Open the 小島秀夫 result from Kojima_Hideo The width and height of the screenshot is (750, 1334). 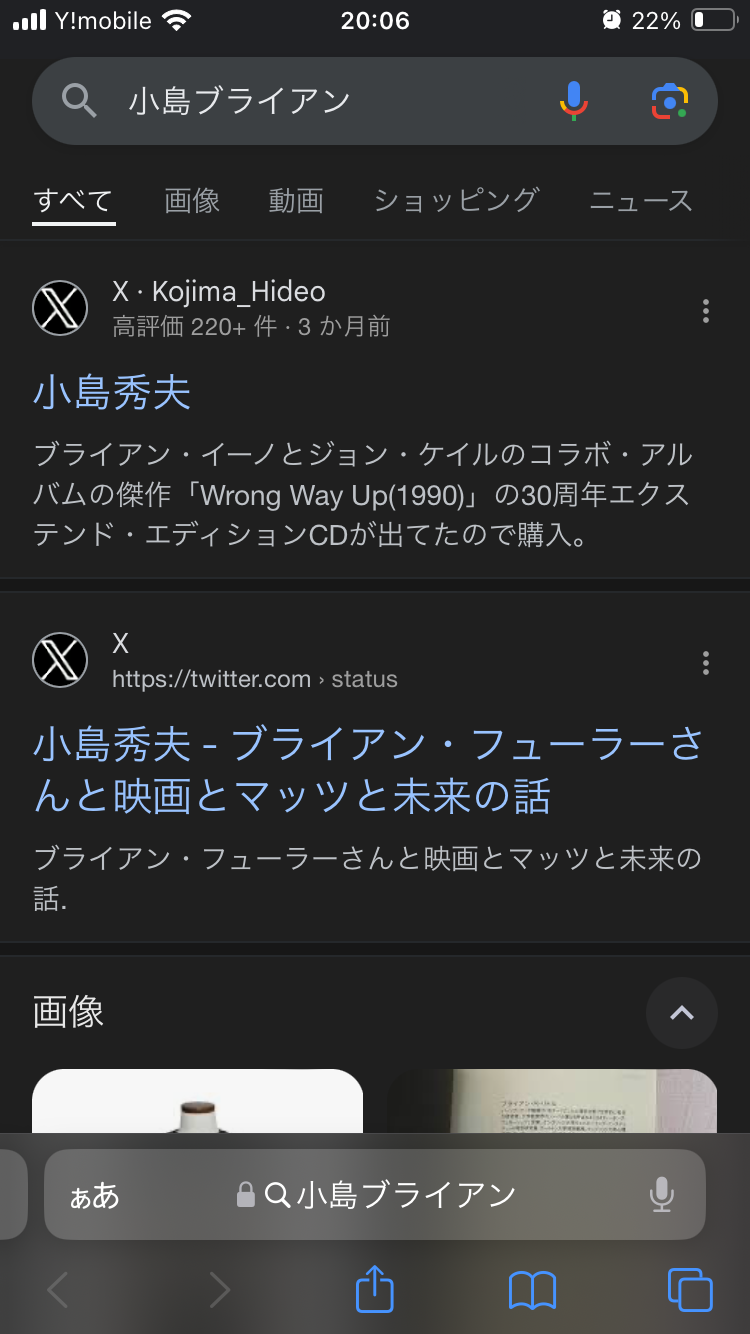[112, 392]
